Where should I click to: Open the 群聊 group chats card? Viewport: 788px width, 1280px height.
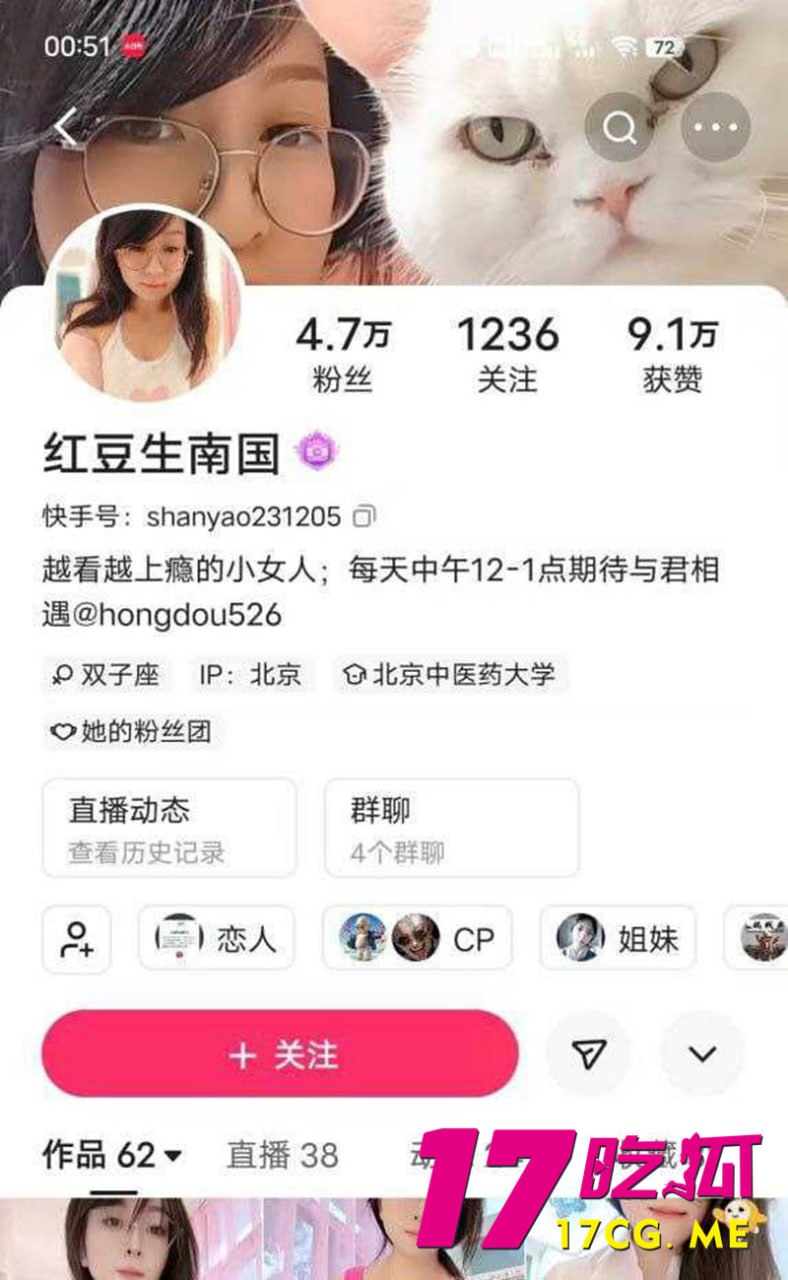(451, 828)
